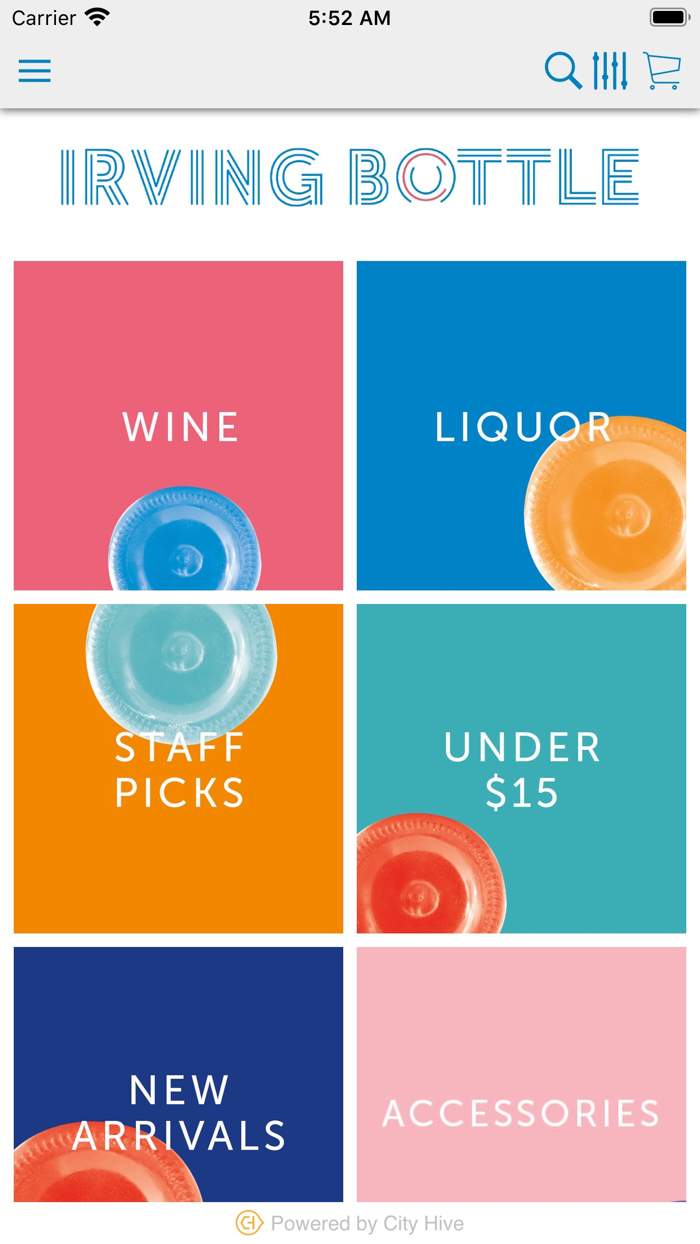Tap the search magnifier icon
Screen dimensions: 700x1244
coord(562,71)
